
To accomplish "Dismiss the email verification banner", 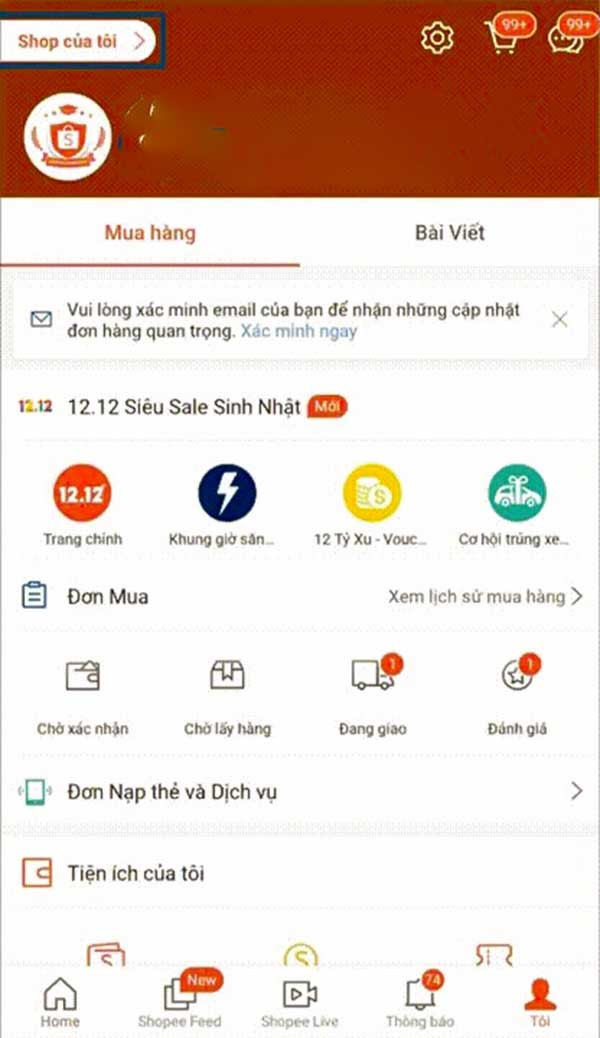I will tap(560, 320).
